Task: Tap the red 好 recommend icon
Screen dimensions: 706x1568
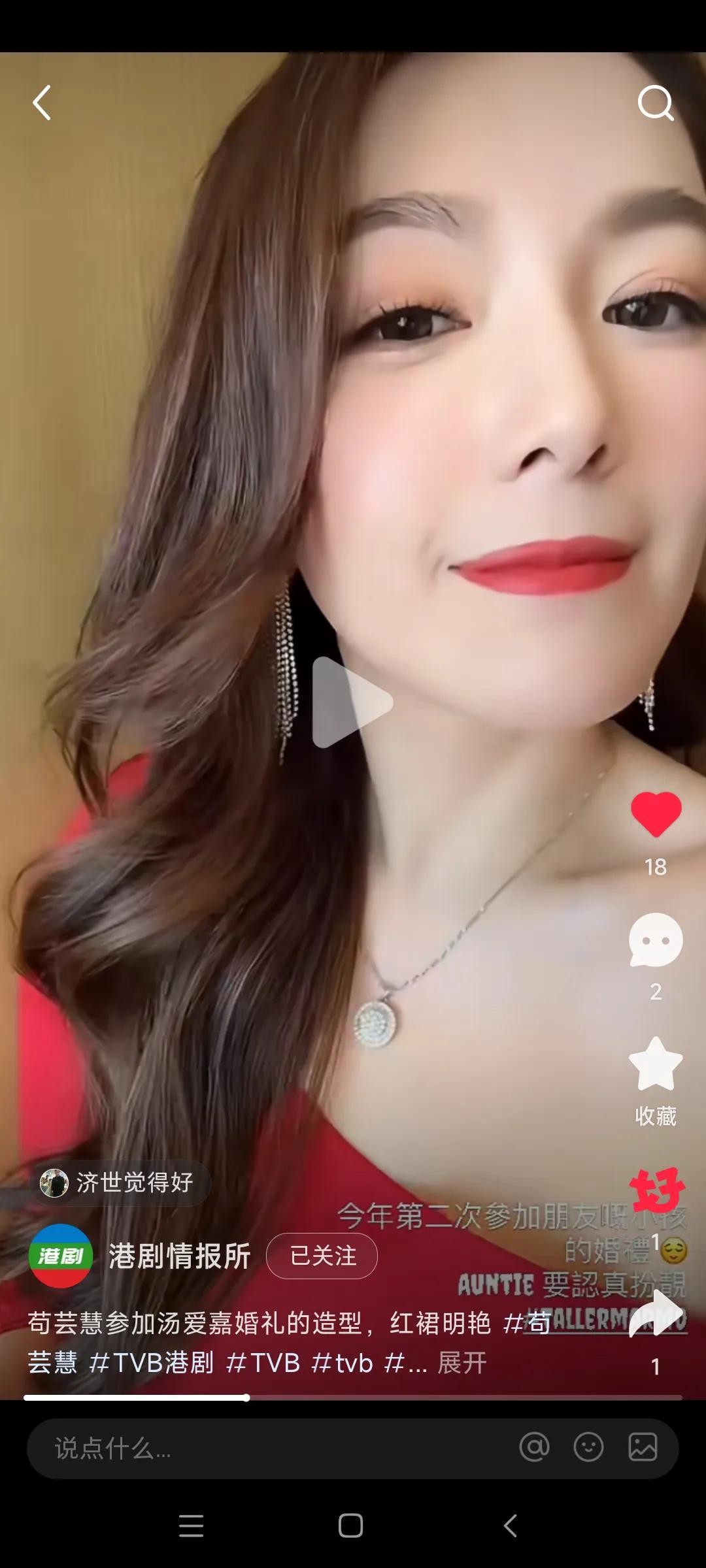Action: 656,1190
